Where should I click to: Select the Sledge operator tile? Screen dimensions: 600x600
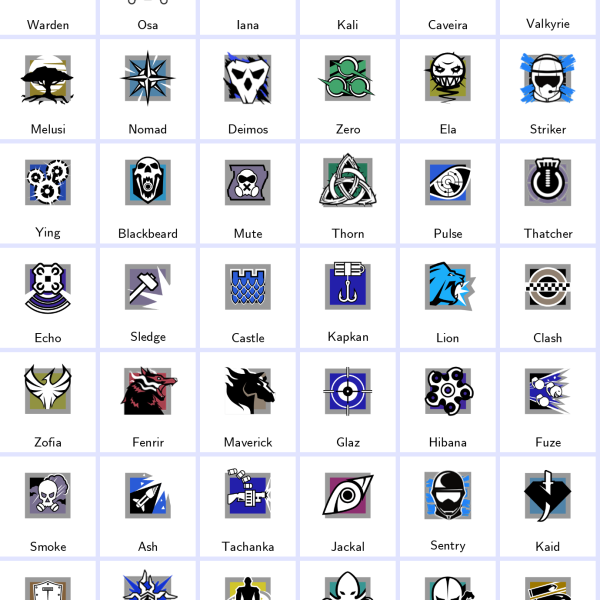(148, 298)
